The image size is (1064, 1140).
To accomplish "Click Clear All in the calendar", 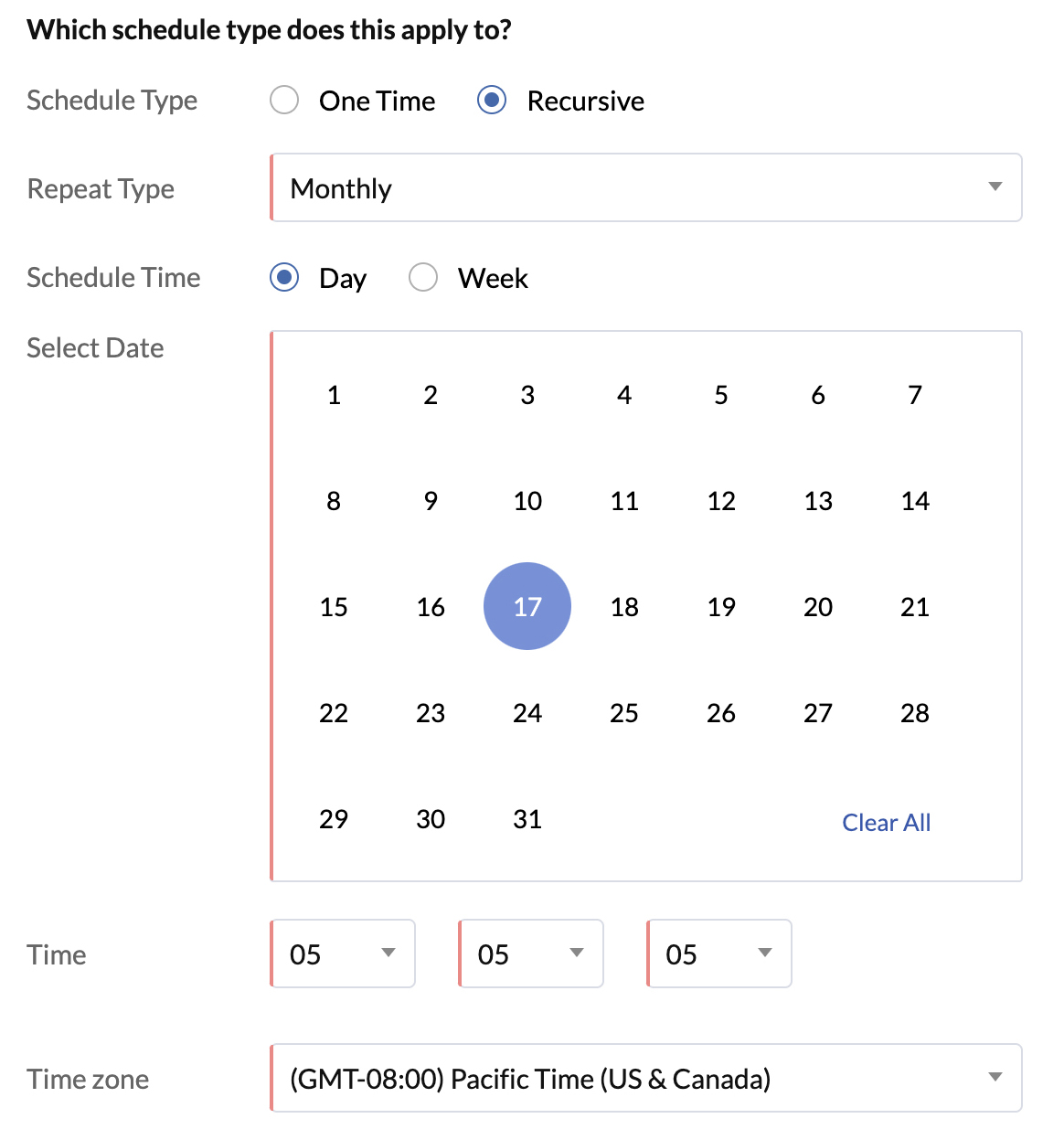I will (886, 822).
